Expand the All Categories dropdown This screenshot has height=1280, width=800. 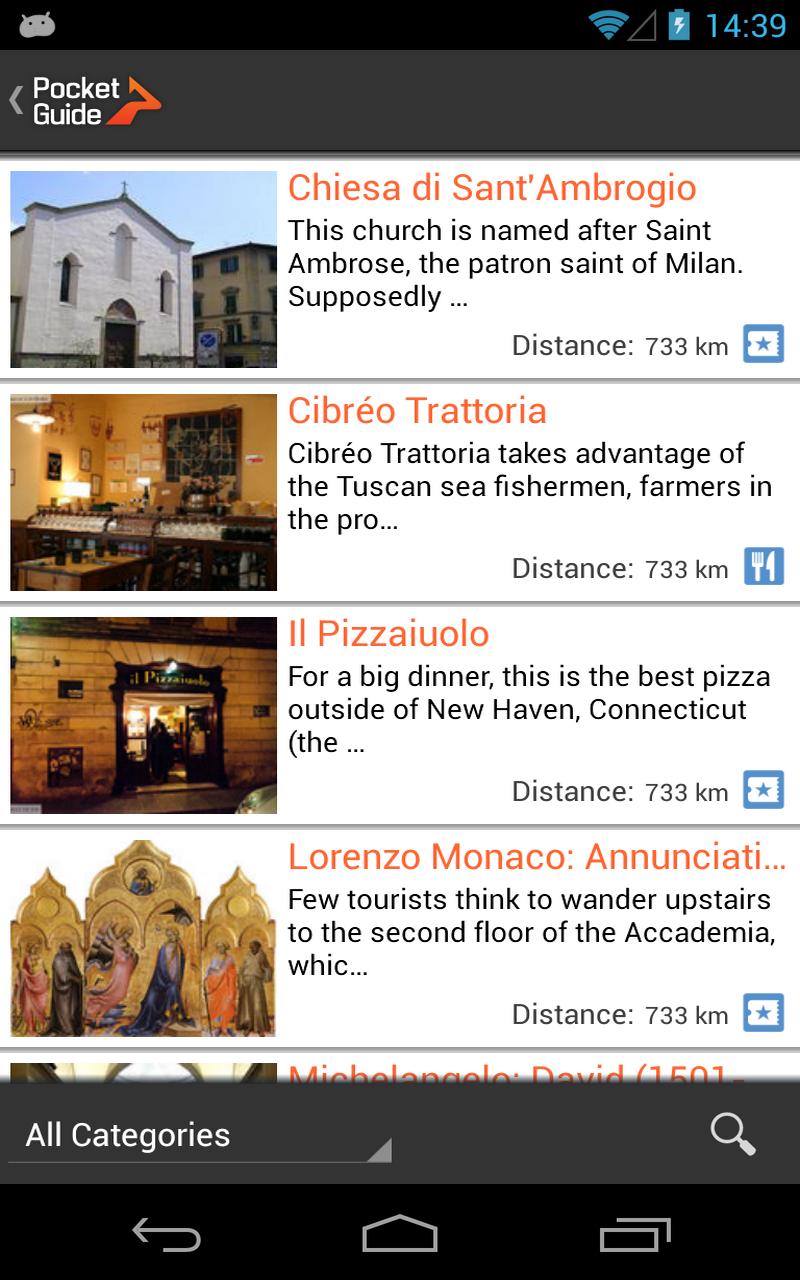[200, 1135]
